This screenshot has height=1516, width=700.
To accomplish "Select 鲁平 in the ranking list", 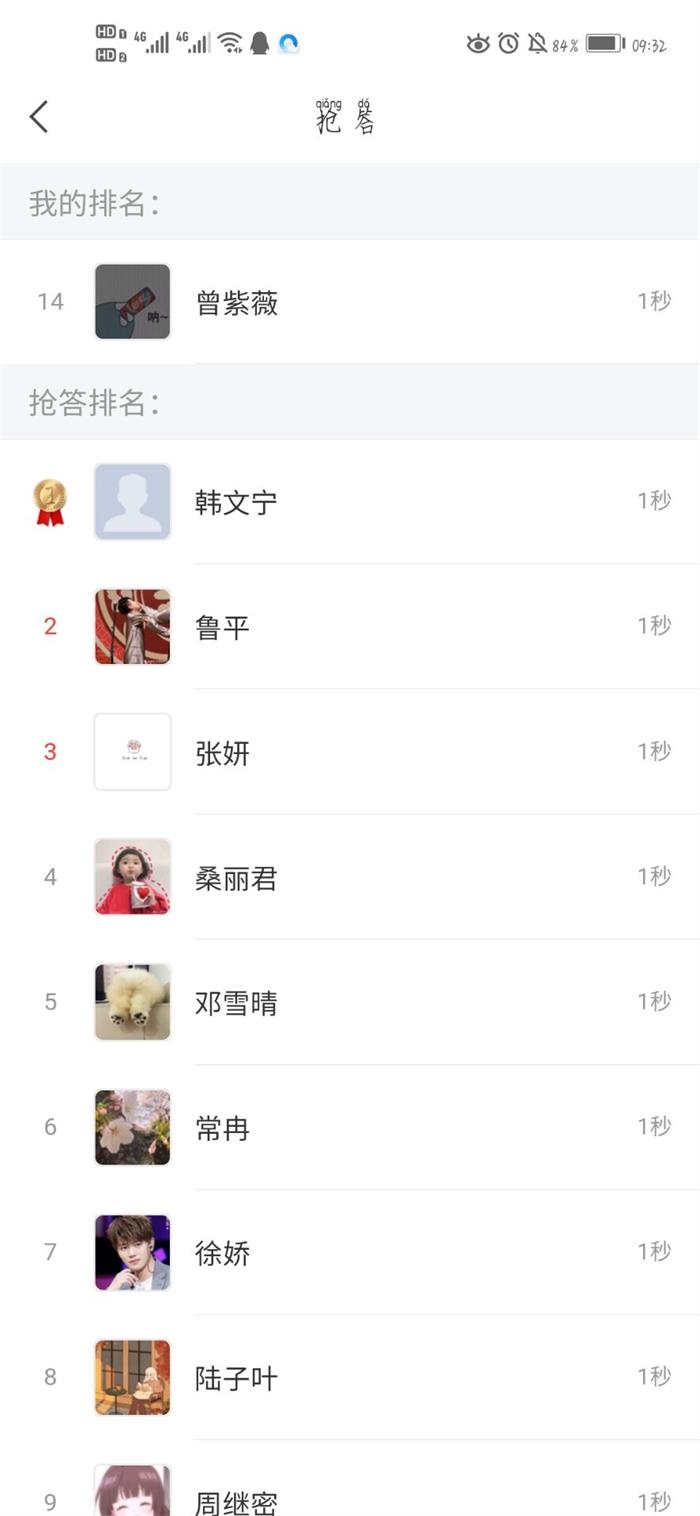I will (350, 627).
